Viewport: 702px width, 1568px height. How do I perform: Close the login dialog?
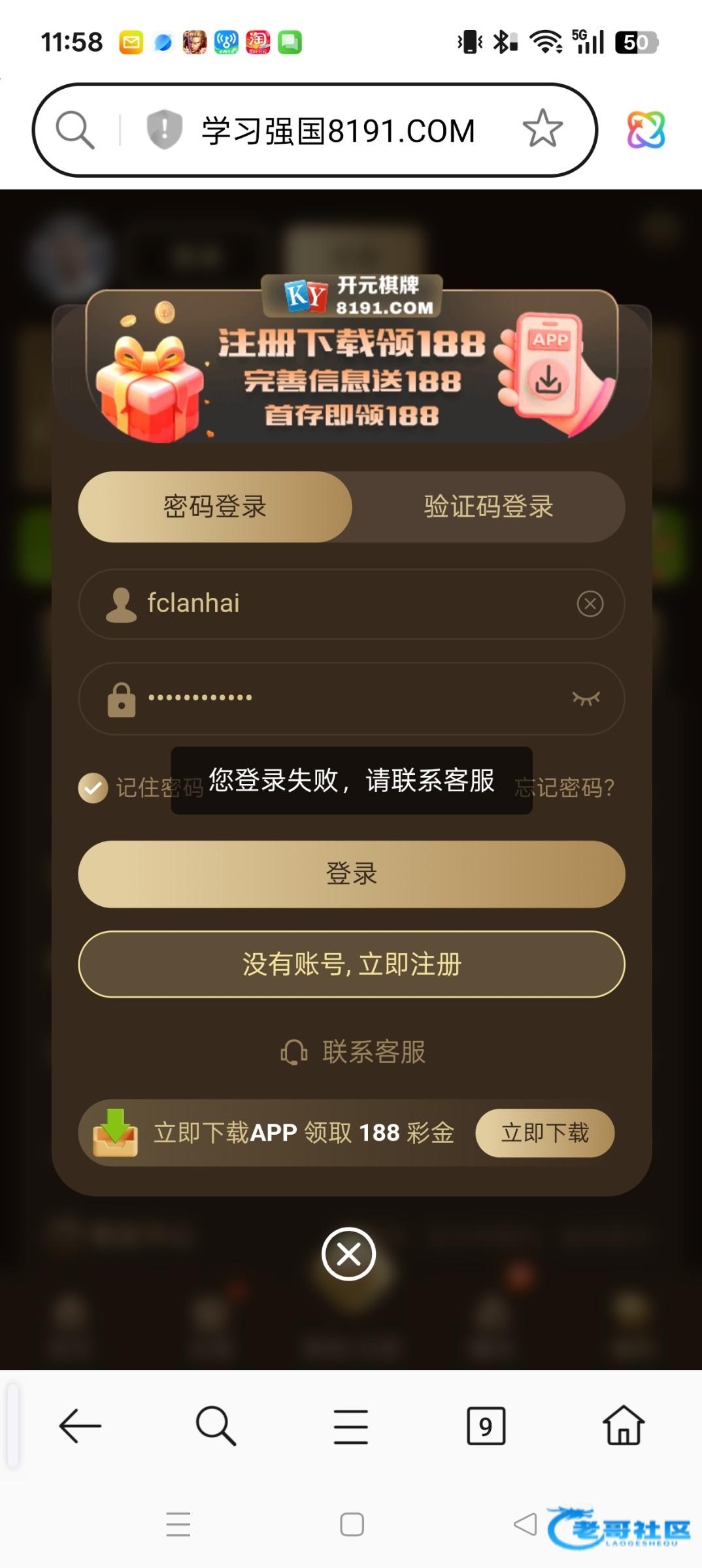click(x=348, y=1254)
